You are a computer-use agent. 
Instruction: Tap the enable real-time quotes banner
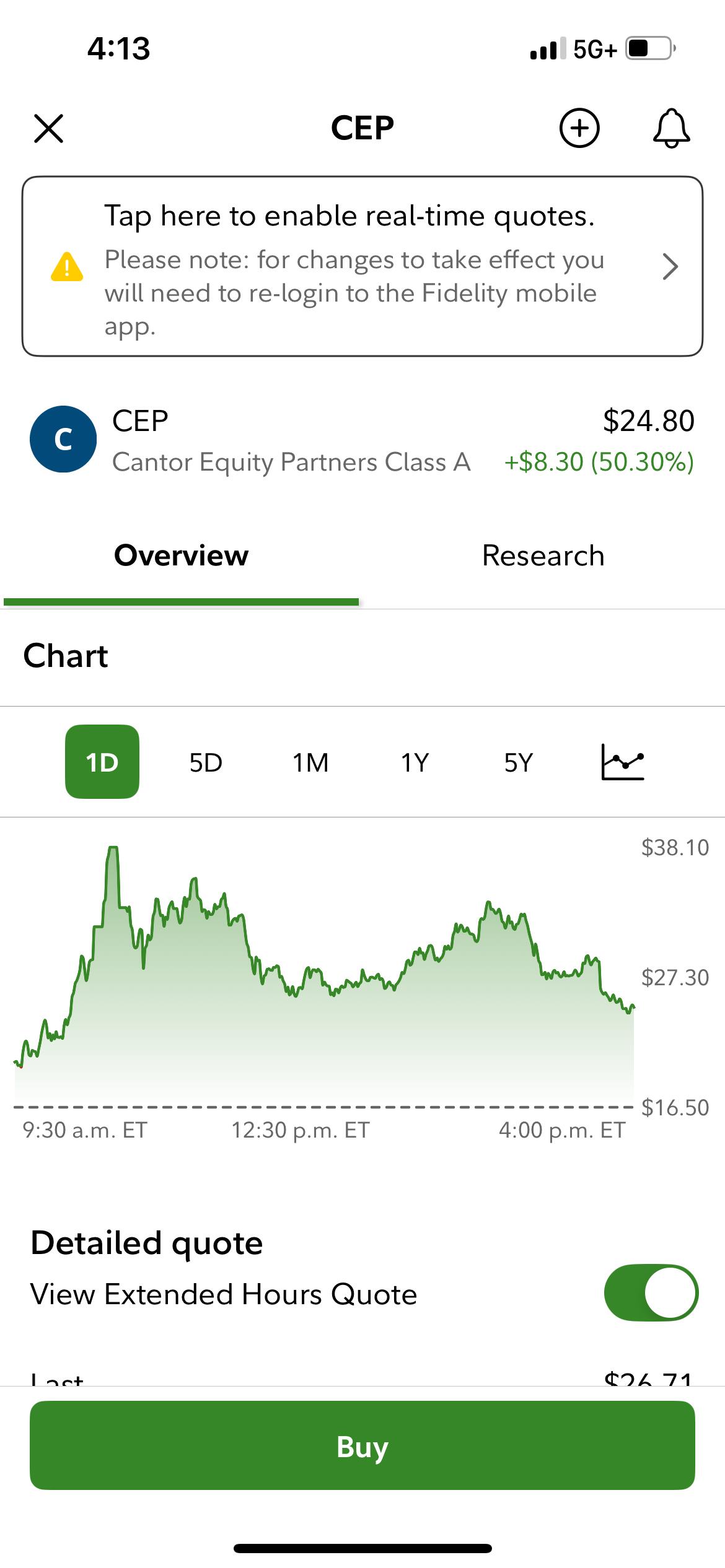click(362, 266)
